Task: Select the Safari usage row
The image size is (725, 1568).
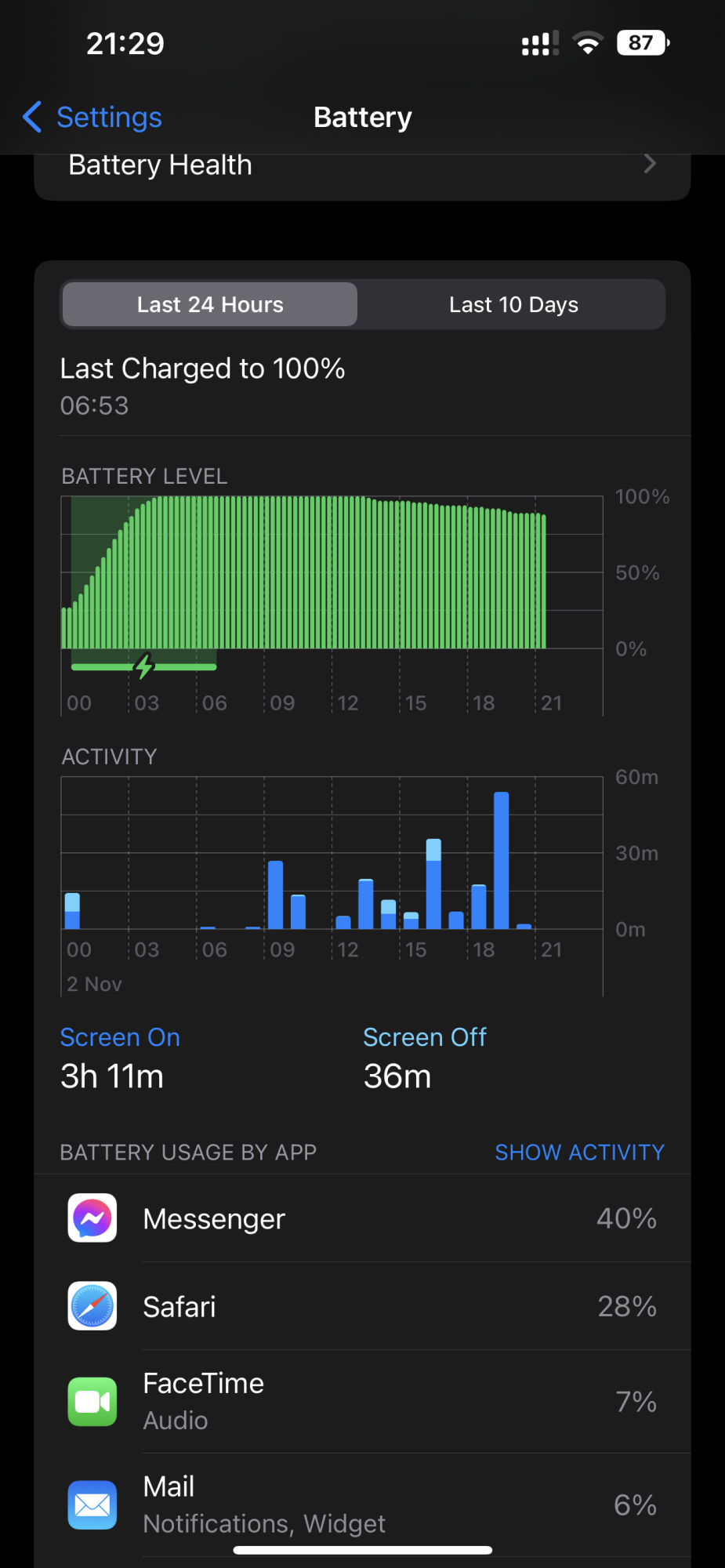Action: tap(362, 1306)
